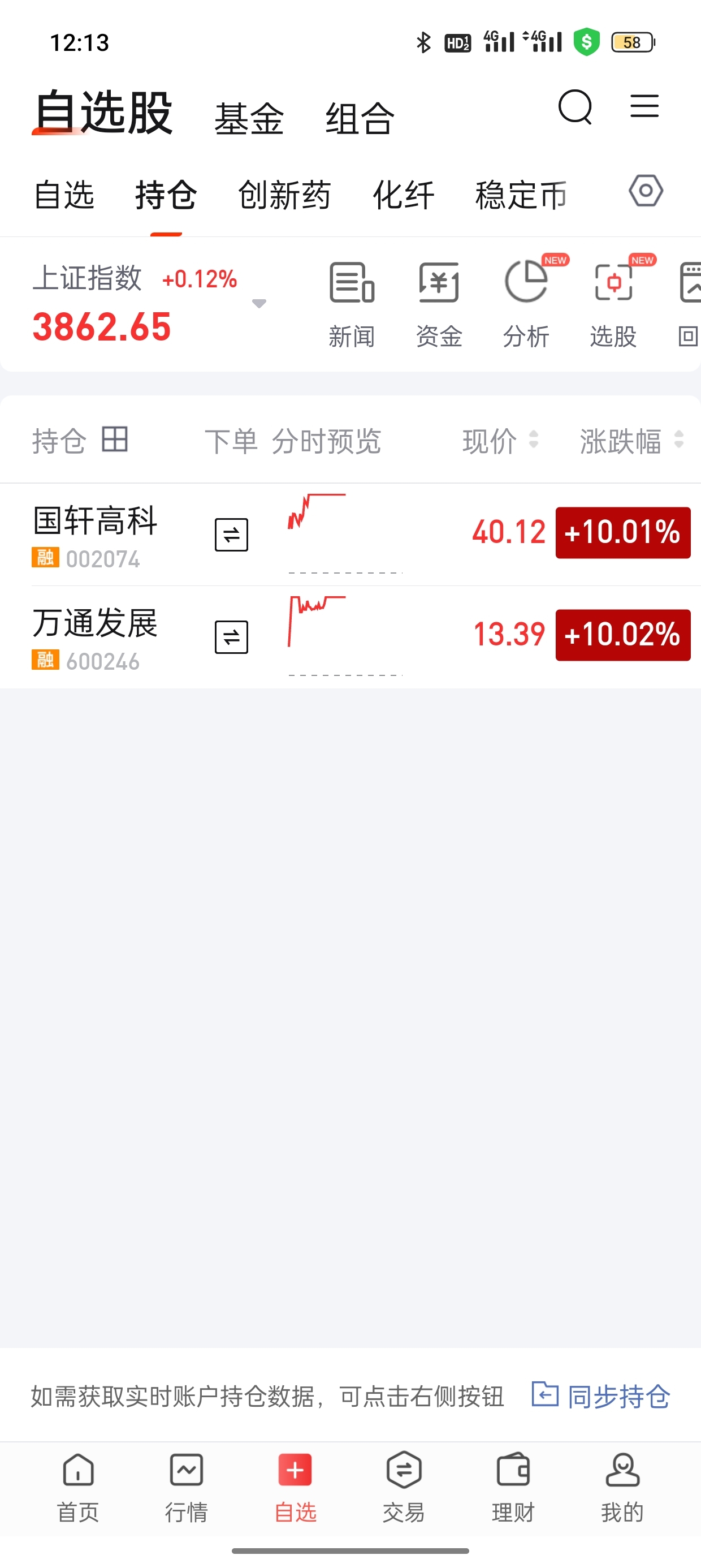
Task: Open the hexagon group settings icon
Action: pyautogui.click(x=646, y=191)
